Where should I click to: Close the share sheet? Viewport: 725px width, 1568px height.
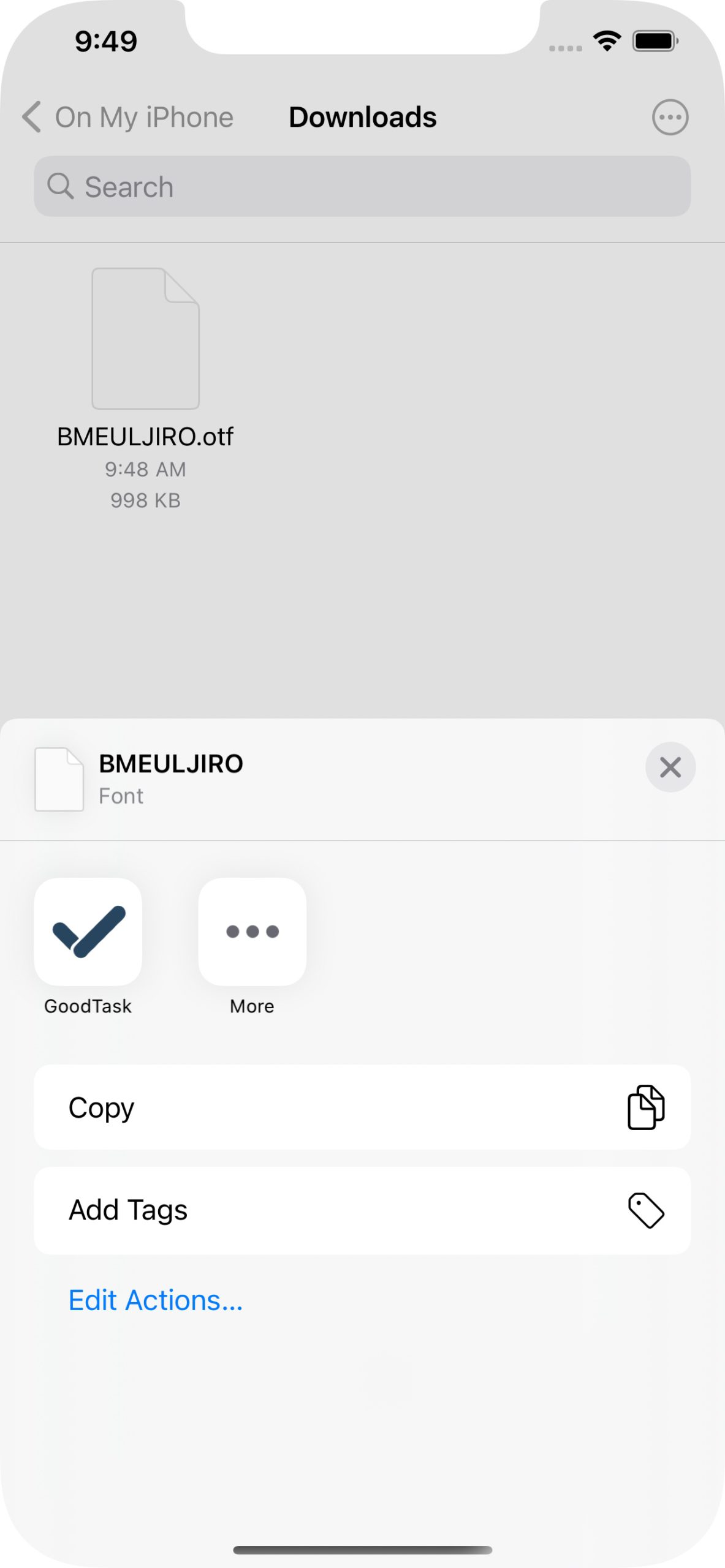tap(670, 767)
